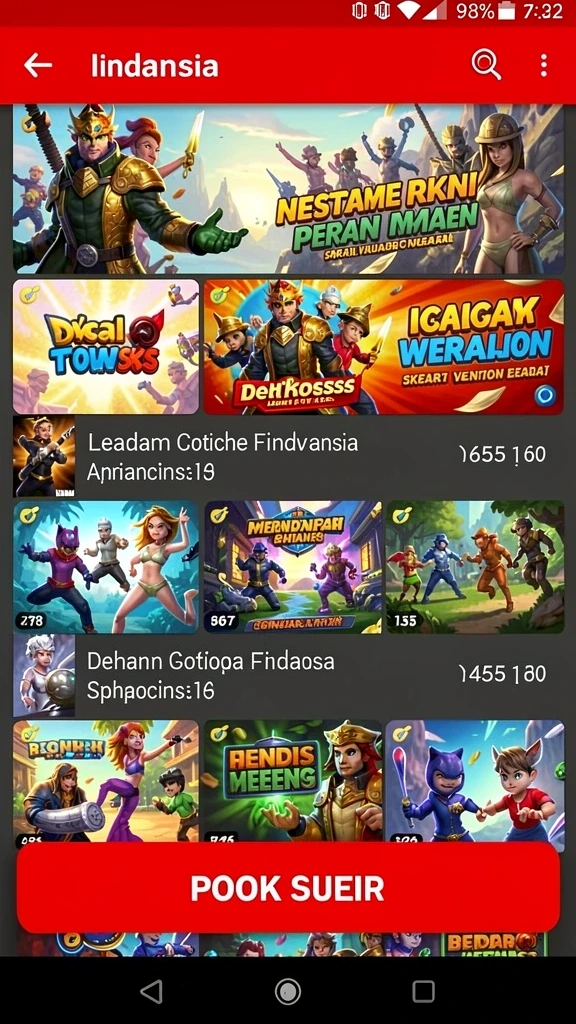This screenshot has height=1024, width=576.
Task: Open the Nestame Rkni Peran Maaen banner
Action: 289,189
